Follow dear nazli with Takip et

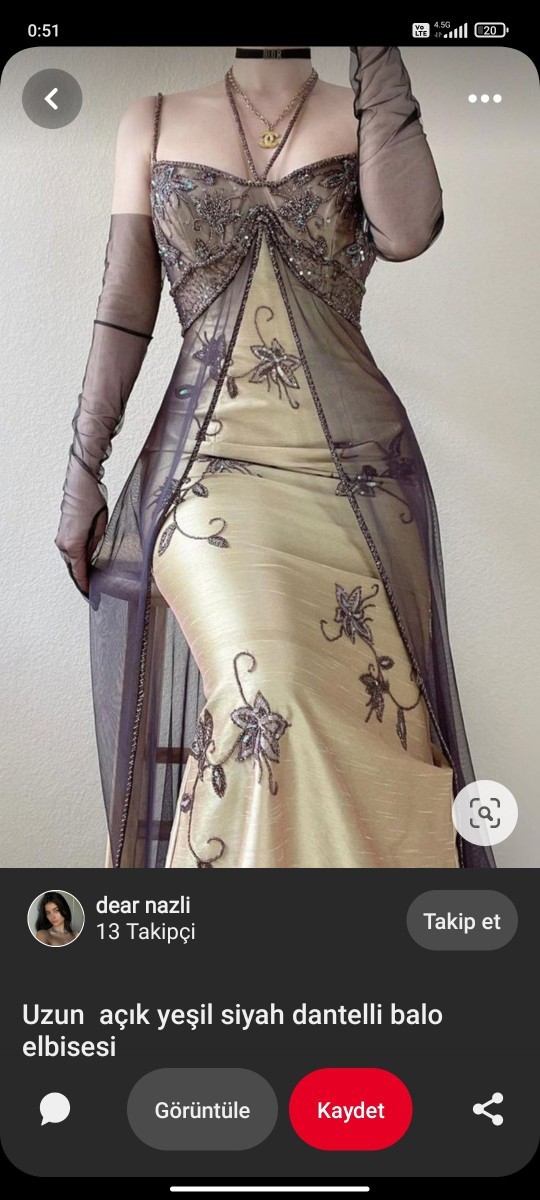(462, 920)
